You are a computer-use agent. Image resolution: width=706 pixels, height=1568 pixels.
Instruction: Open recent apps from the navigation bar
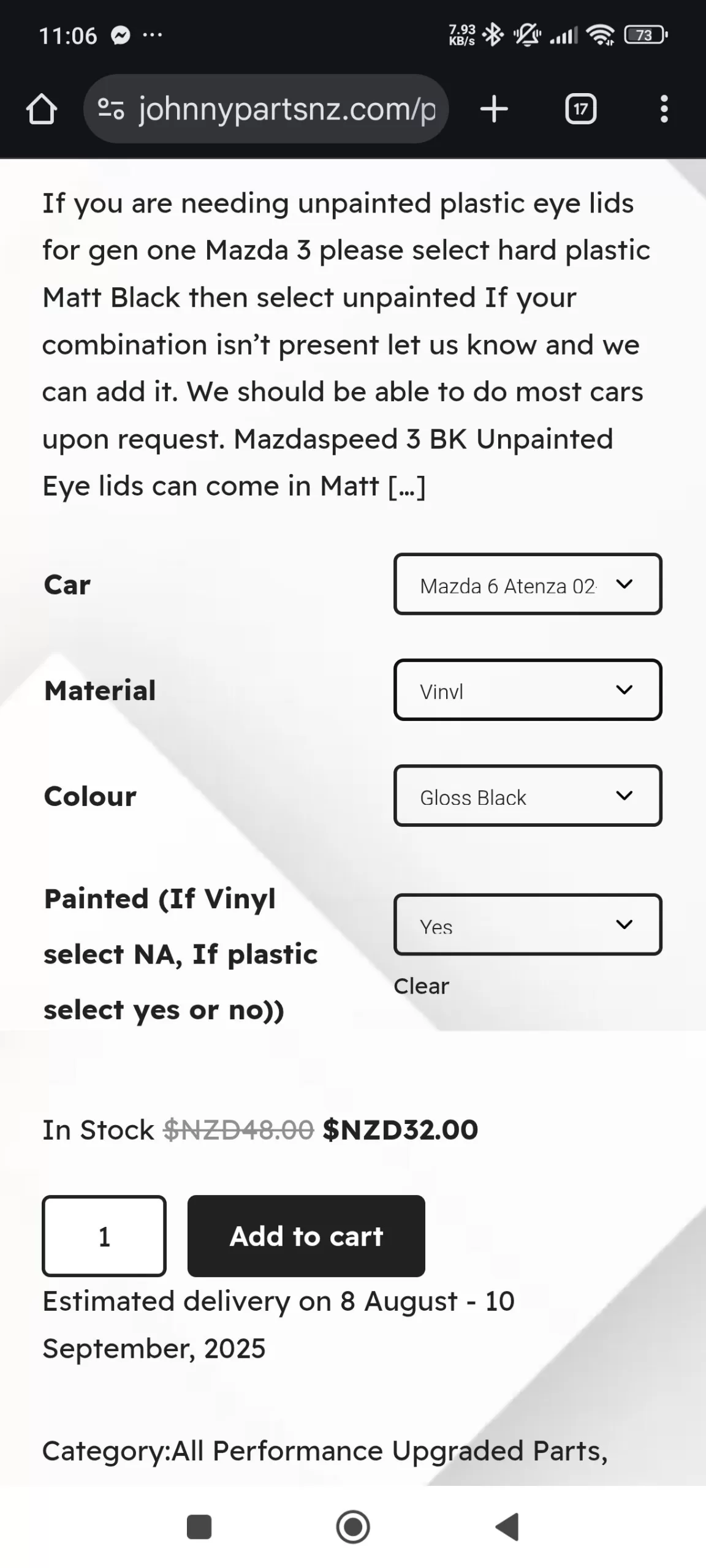click(x=199, y=1526)
